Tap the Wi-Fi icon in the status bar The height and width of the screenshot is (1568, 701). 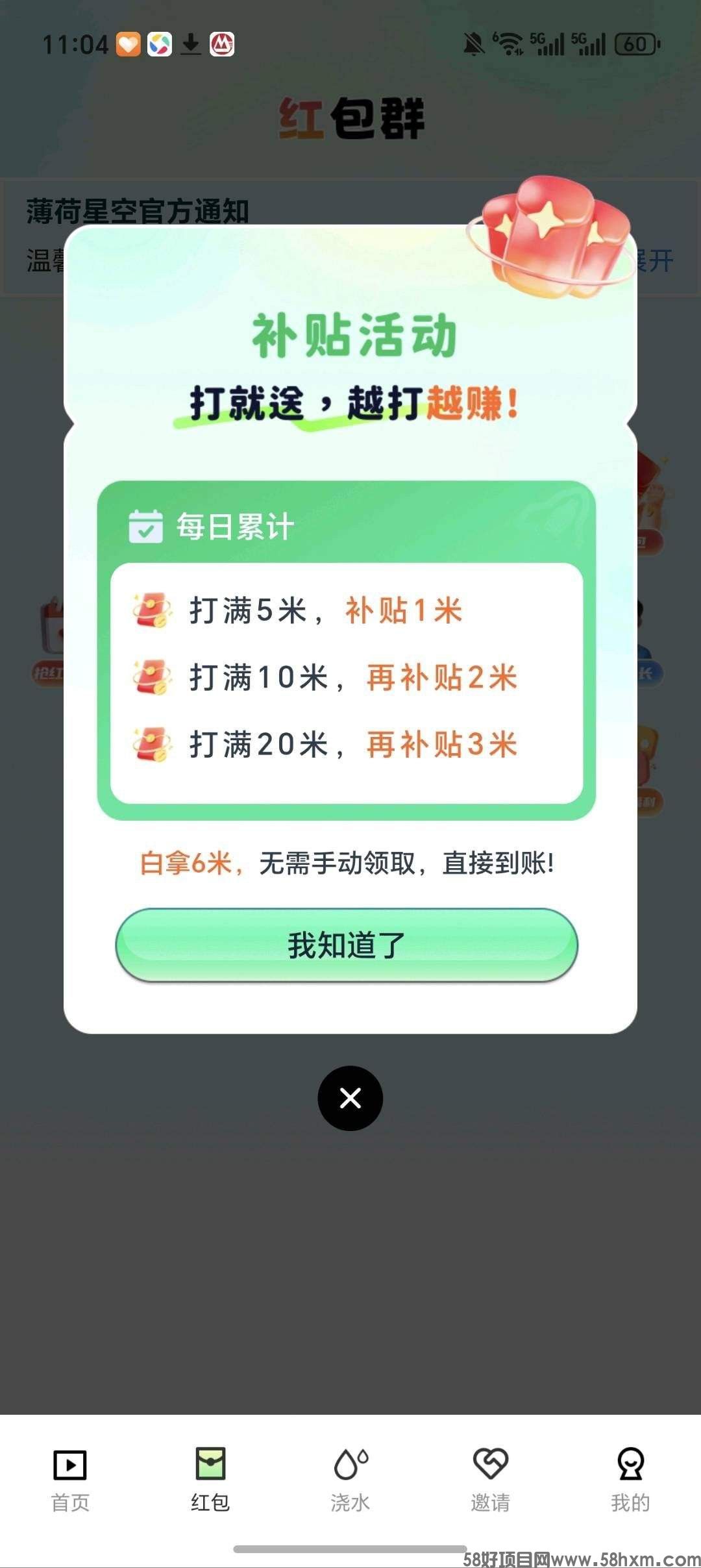[x=510, y=44]
